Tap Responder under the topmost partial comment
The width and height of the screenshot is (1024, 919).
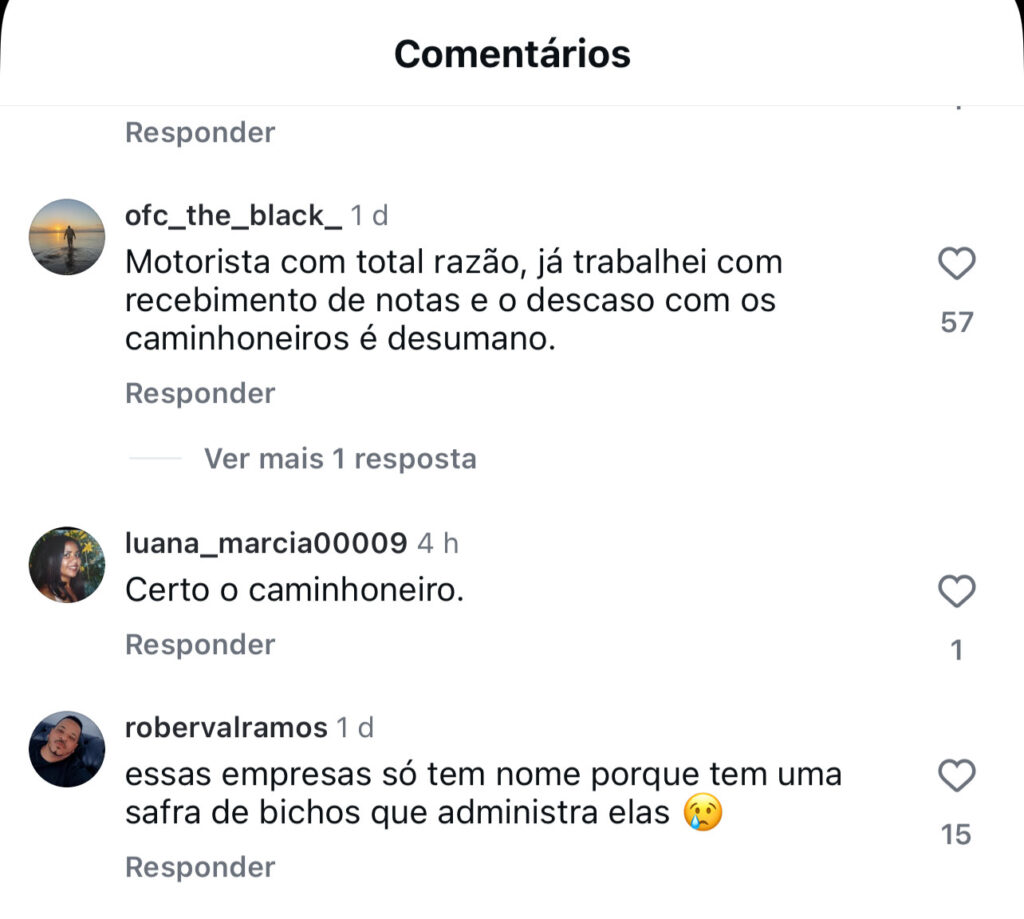pyautogui.click(x=200, y=133)
